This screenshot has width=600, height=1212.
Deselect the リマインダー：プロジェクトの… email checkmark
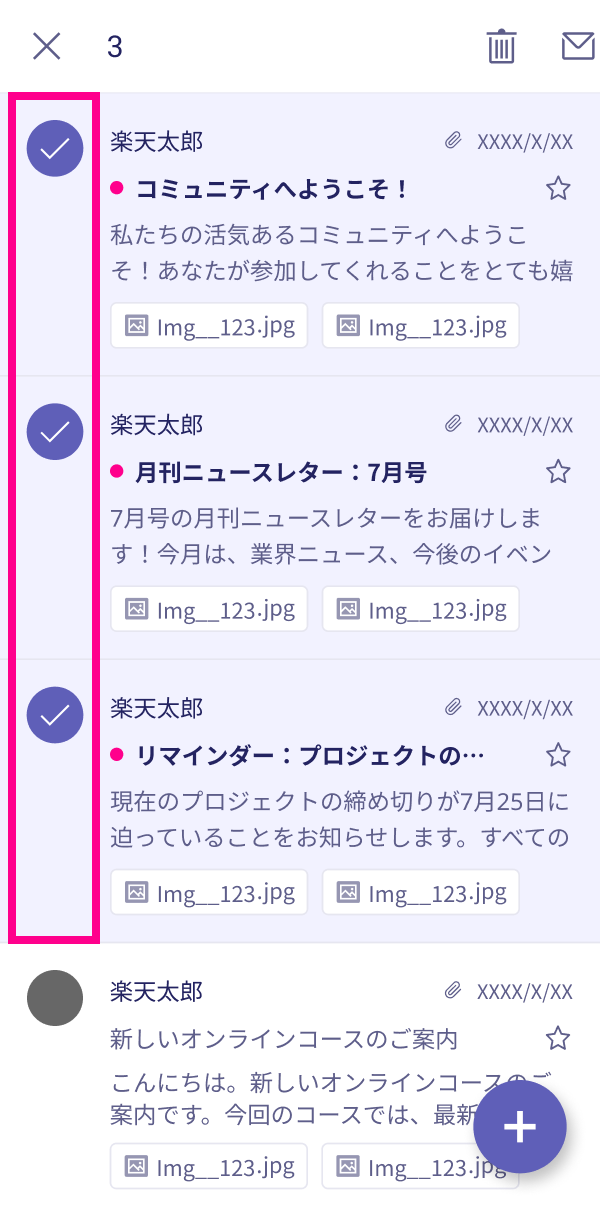55,714
